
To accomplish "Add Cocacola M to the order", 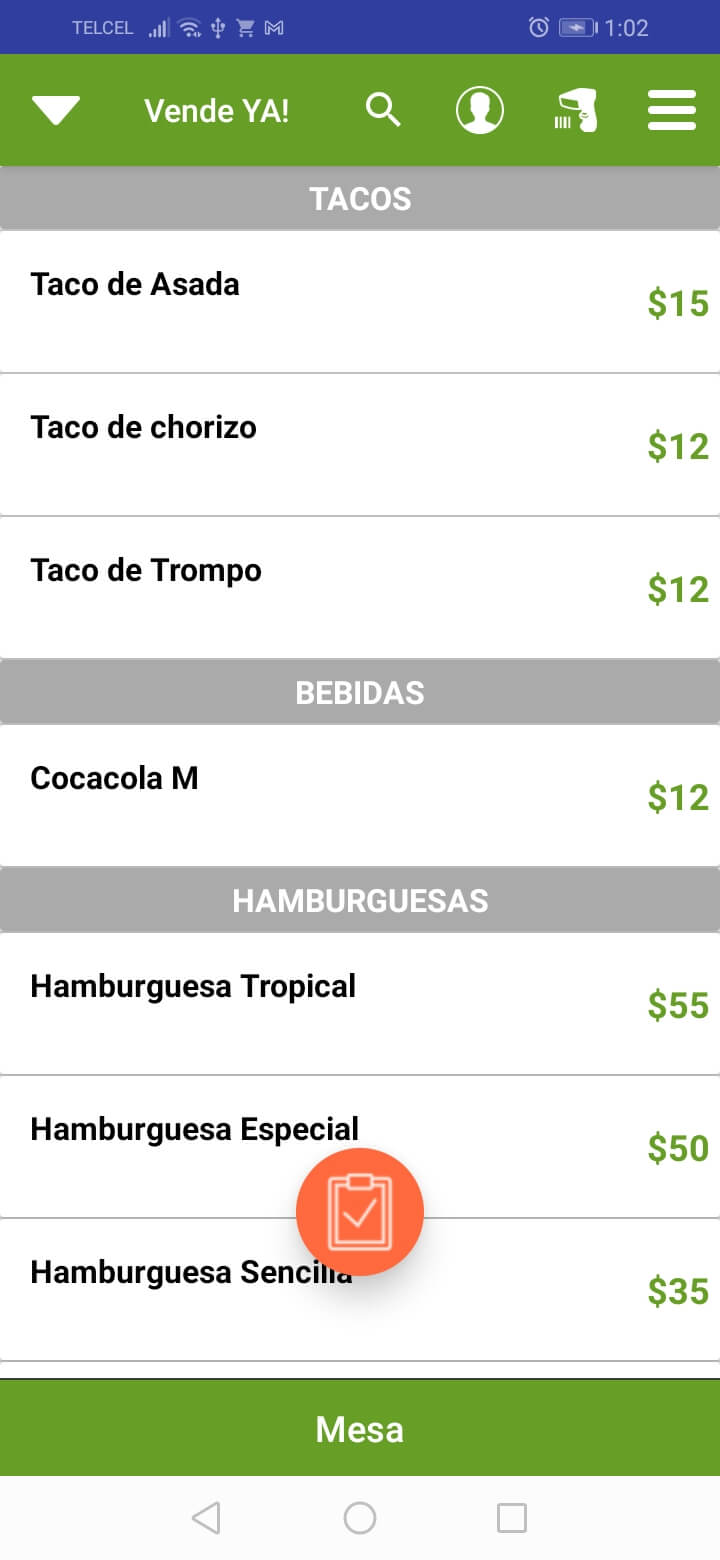I will coord(360,796).
